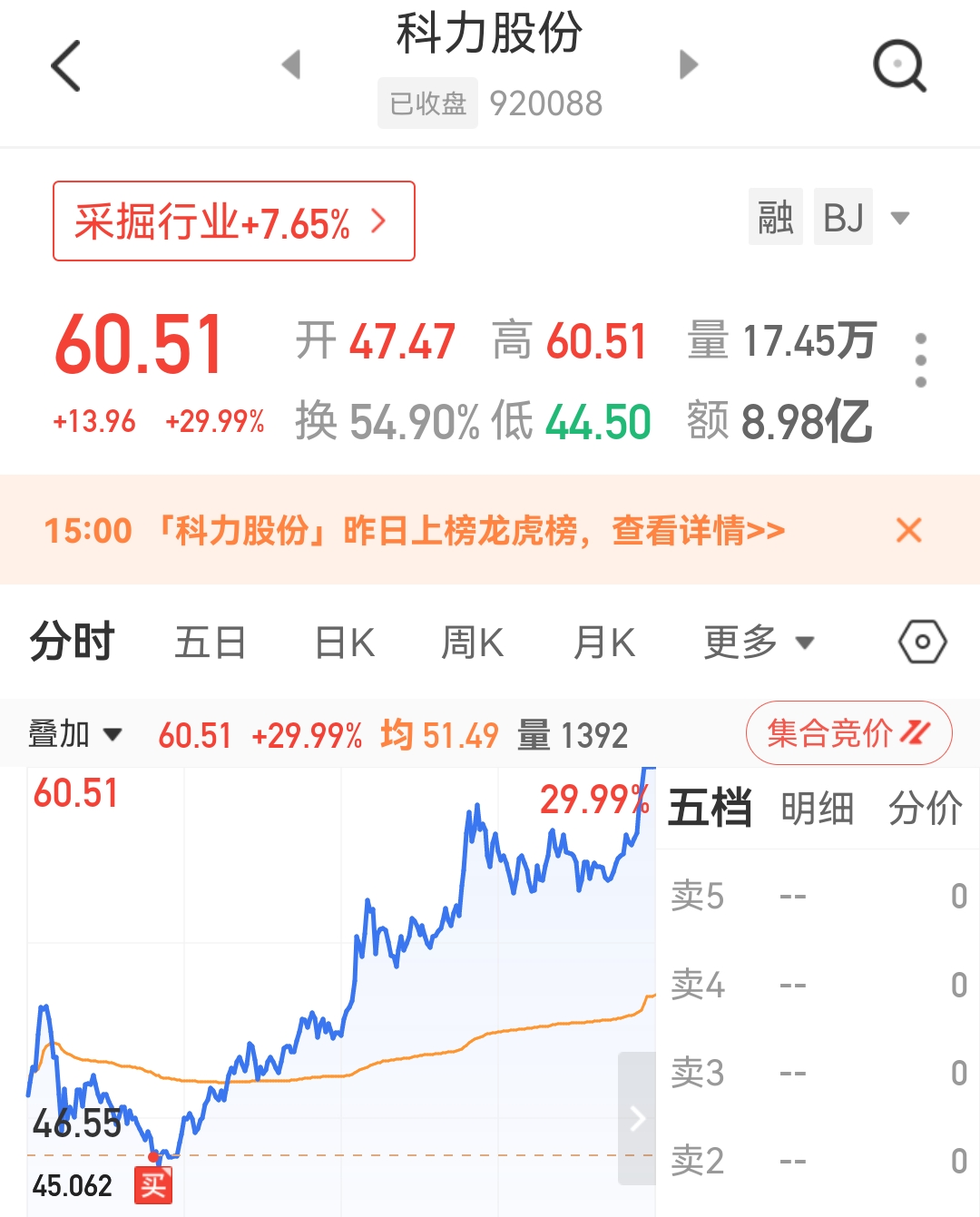Switch to the 明细 tab
Viewport: 980px width, 1217px height.
coord(817,808)
